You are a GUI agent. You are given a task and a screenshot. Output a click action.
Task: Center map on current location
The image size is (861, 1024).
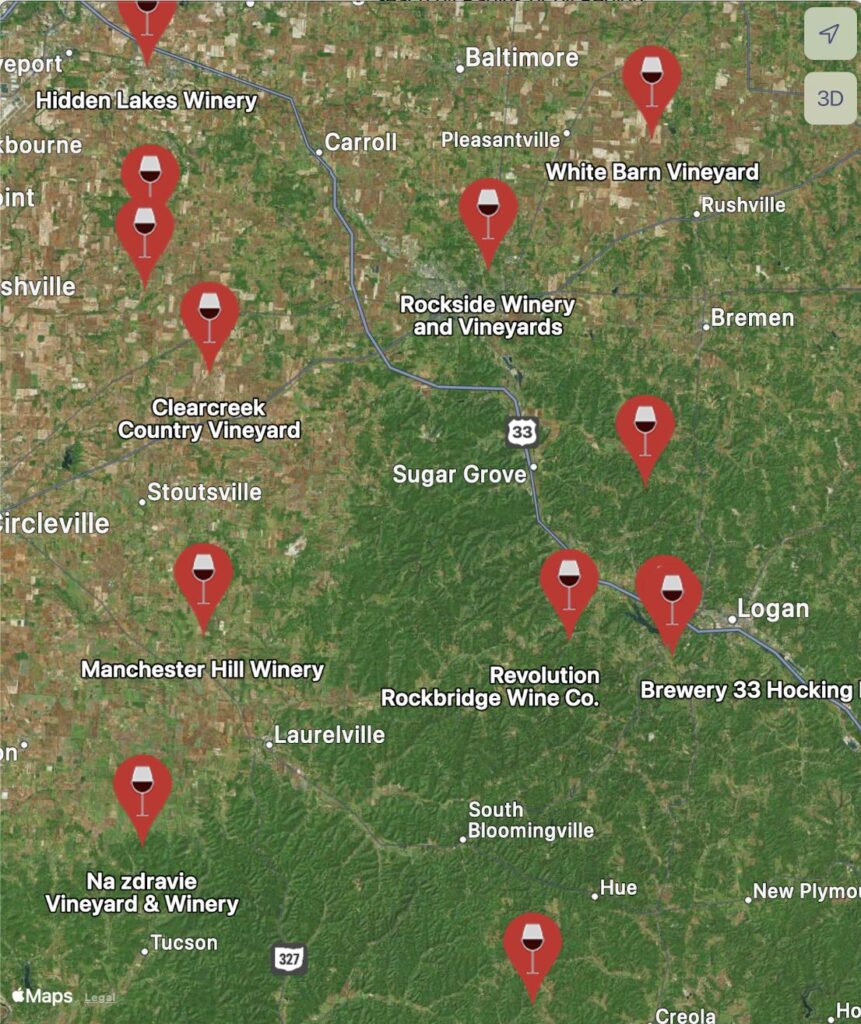point(829,35)
